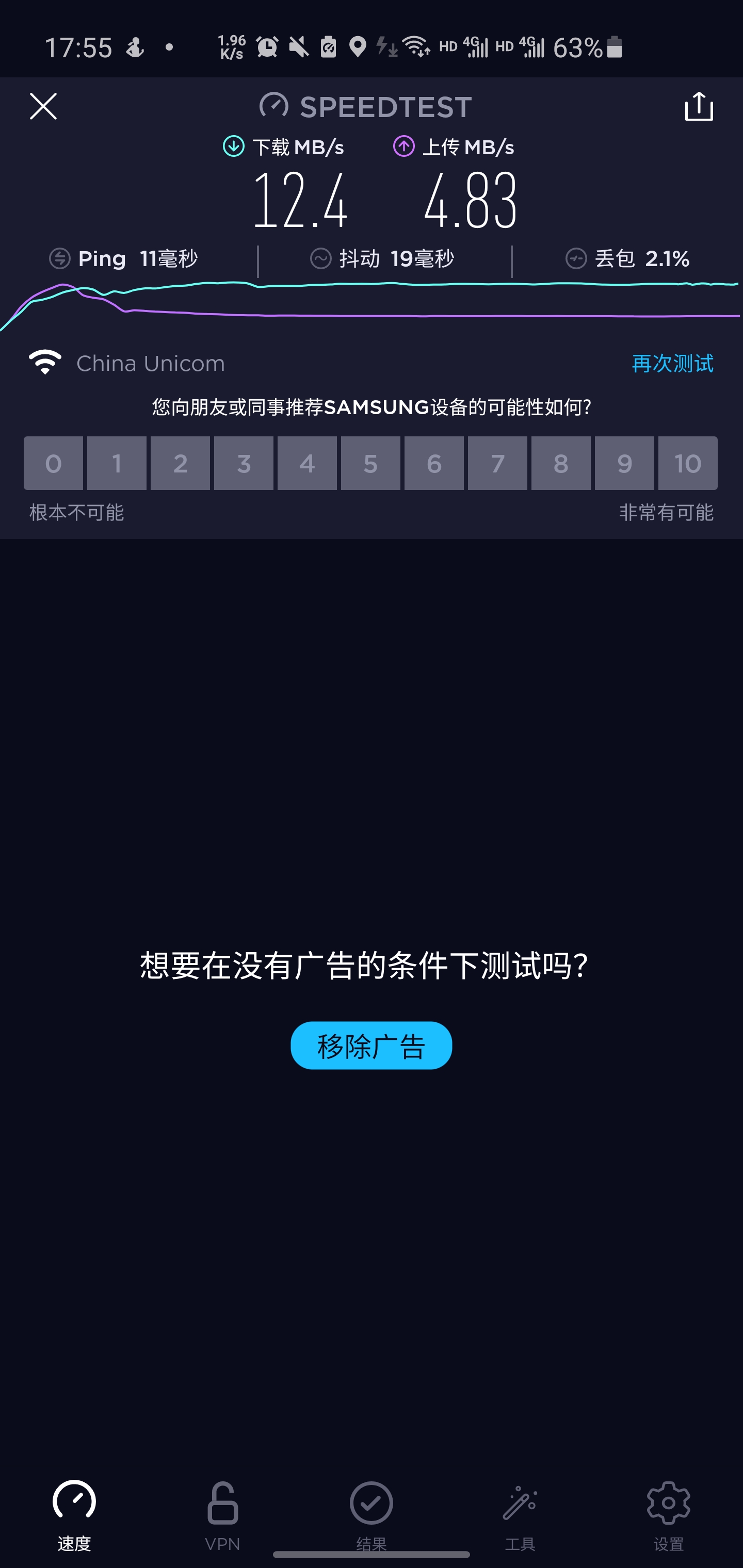
Task: Select score 2 in the survey
Action: pos(180,463)
